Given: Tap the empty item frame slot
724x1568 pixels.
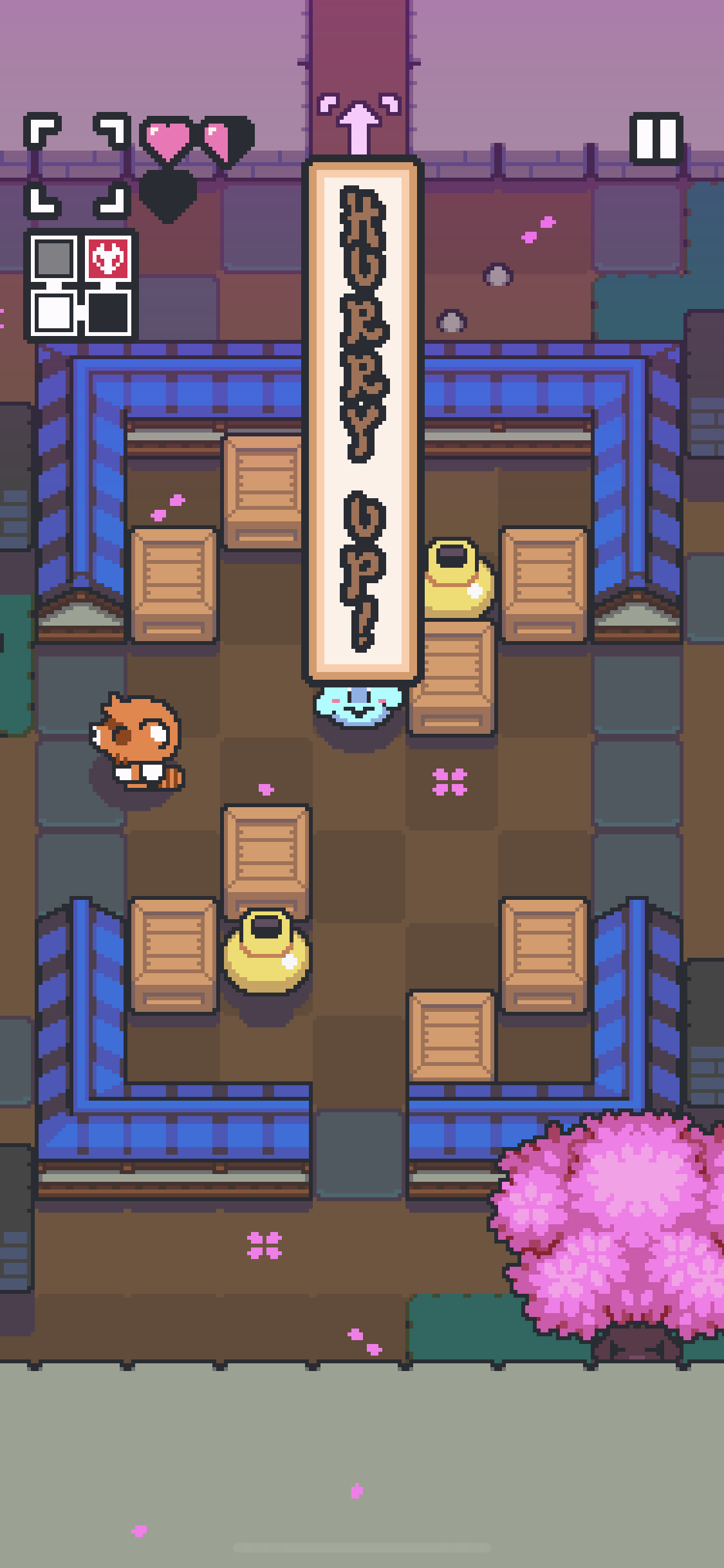Looking at the screenshot, I should pyautogui.click(x=77, y=165).
